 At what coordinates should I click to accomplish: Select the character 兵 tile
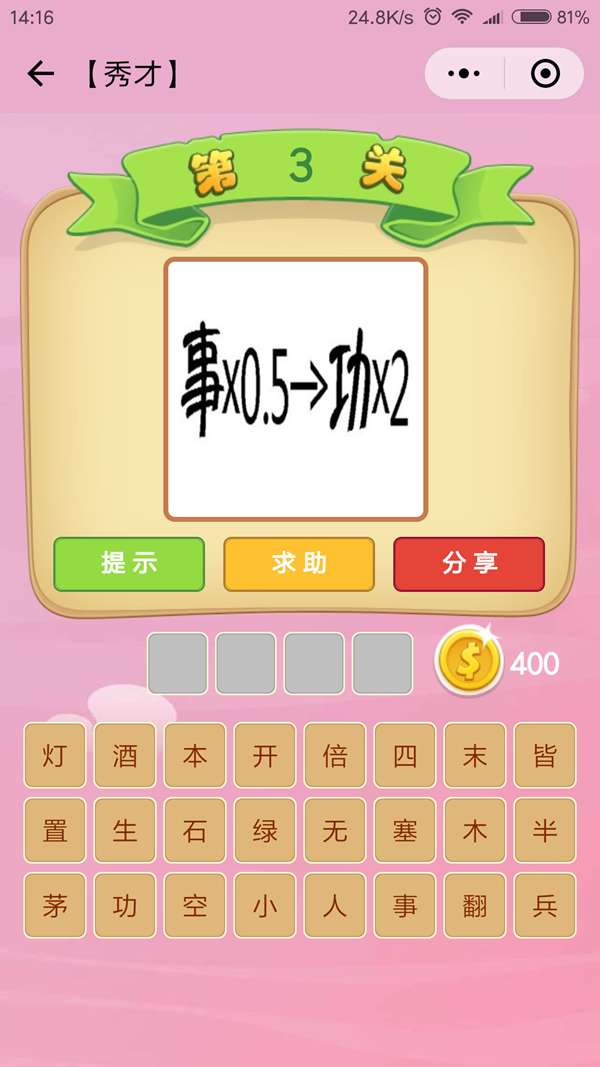[x=545, y=906]
